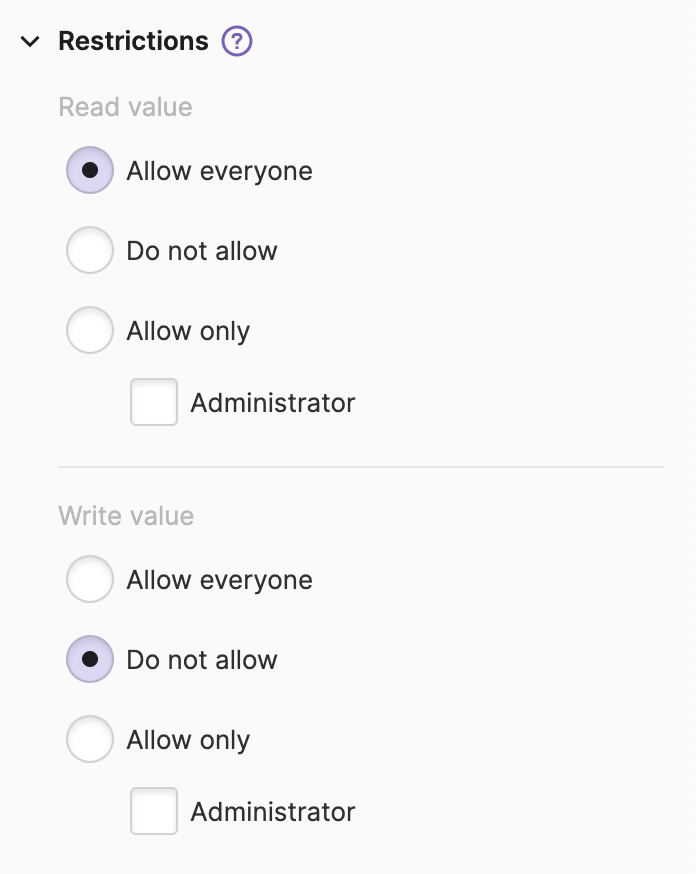Check Administrator under Write value
Image resolution: width=696 pixels, height=874 pixels.
(154, 811)
